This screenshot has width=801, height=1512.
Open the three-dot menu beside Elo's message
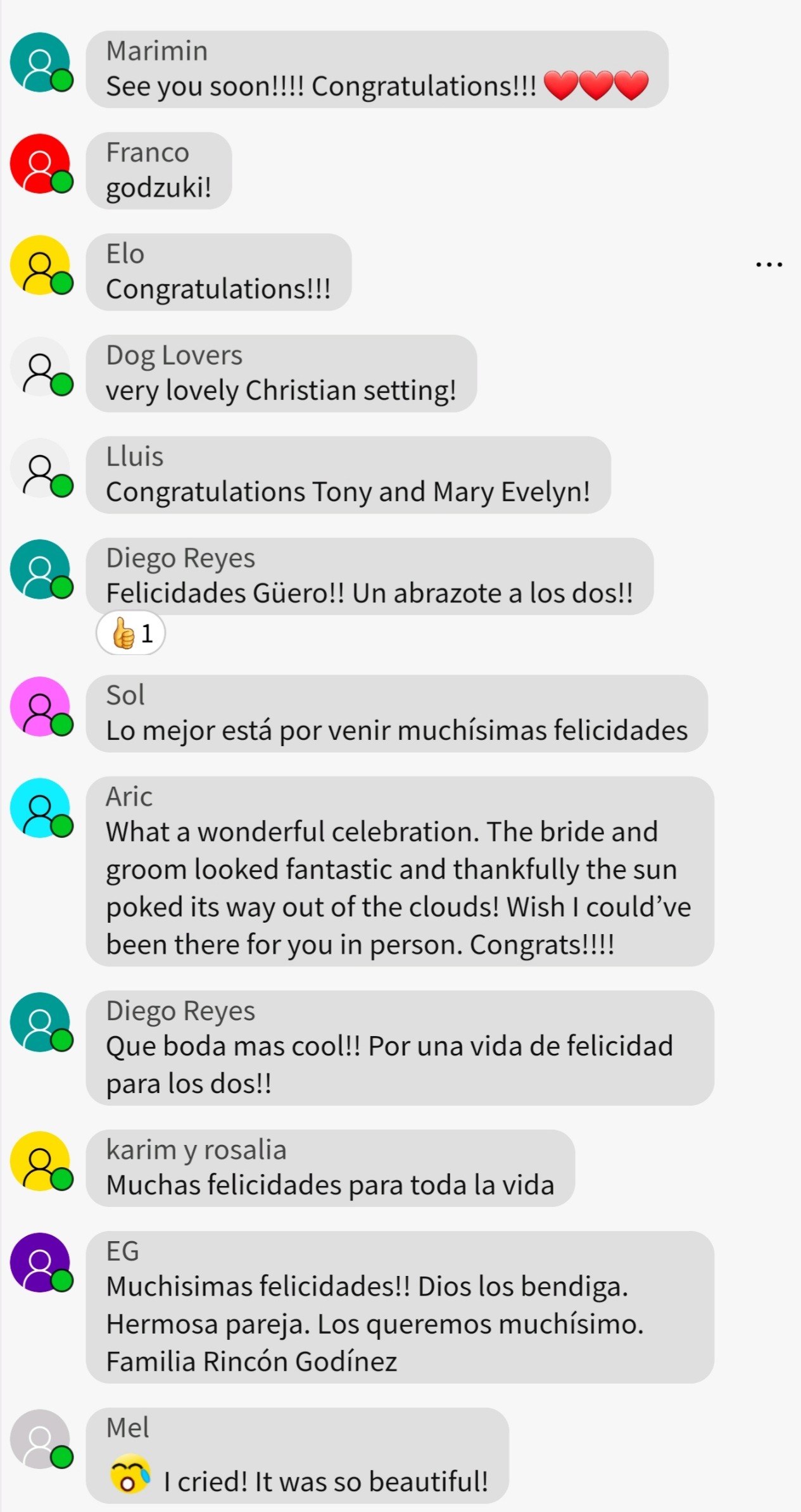pyautogui.click(x=769, y=265)
